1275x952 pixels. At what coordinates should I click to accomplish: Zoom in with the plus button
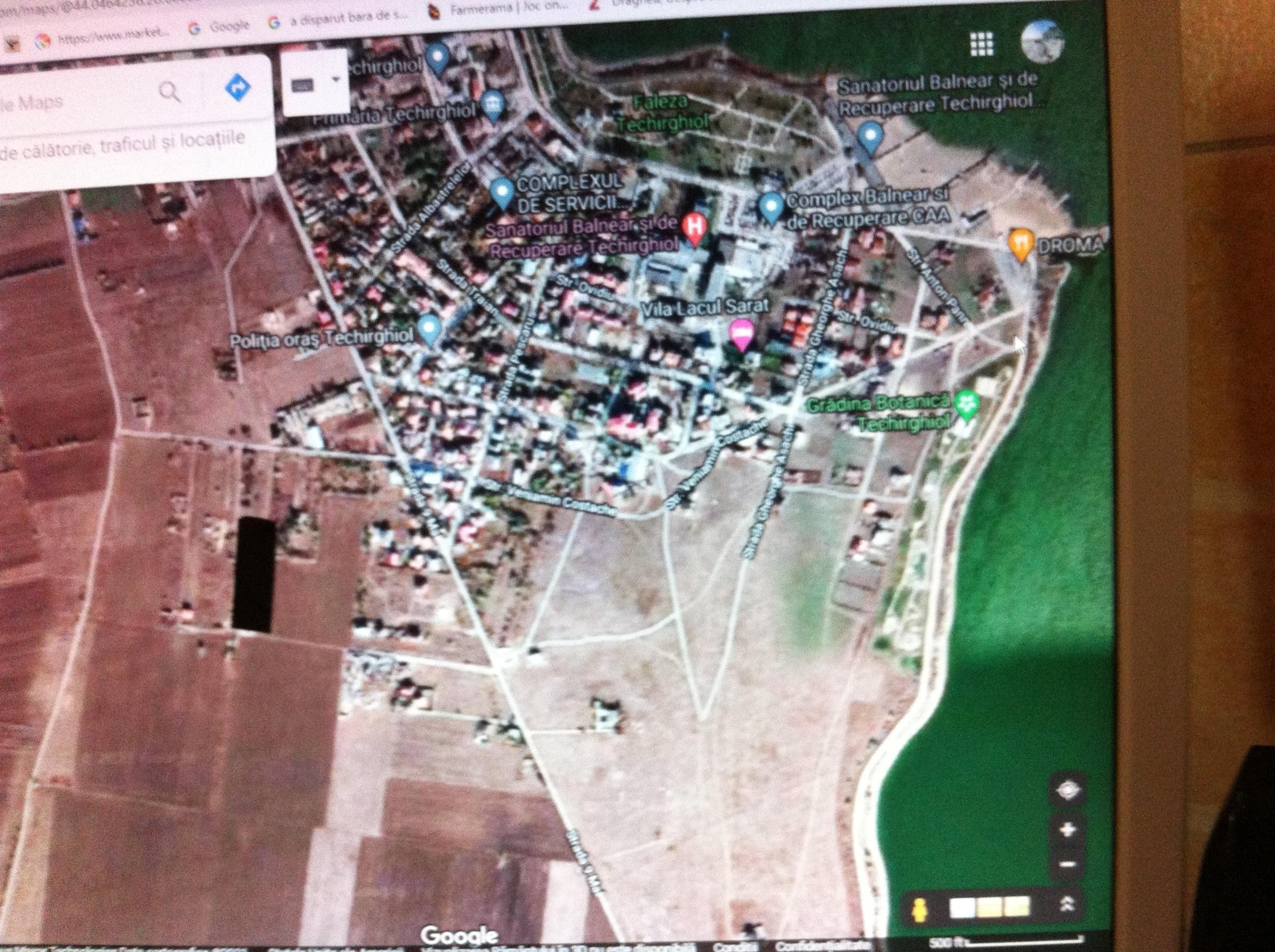click(x=1067, y=831)
